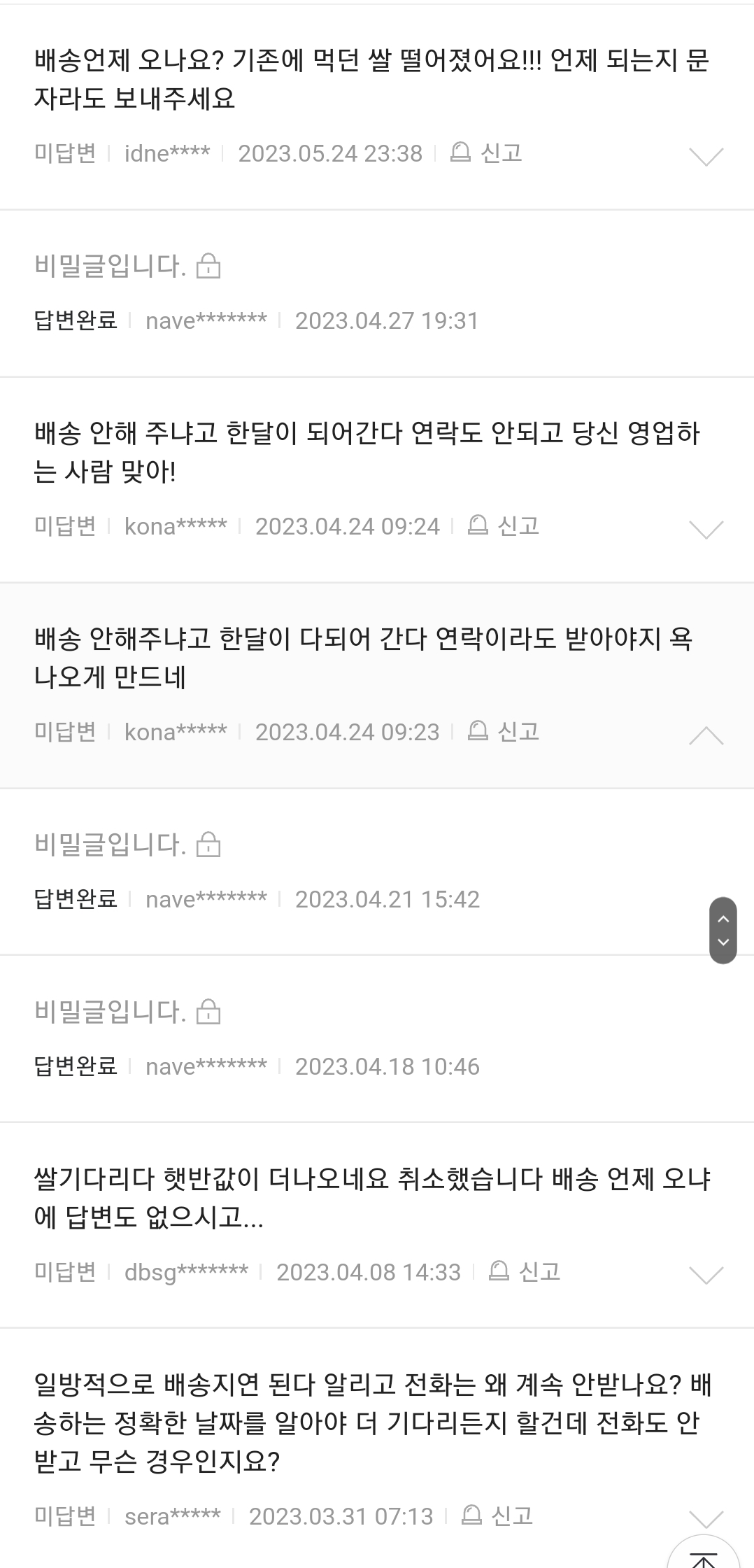This screenshot has height=1568, width=754.
Task: Collapse kona***** question posted at 09:23
Action: coord(706,735)
